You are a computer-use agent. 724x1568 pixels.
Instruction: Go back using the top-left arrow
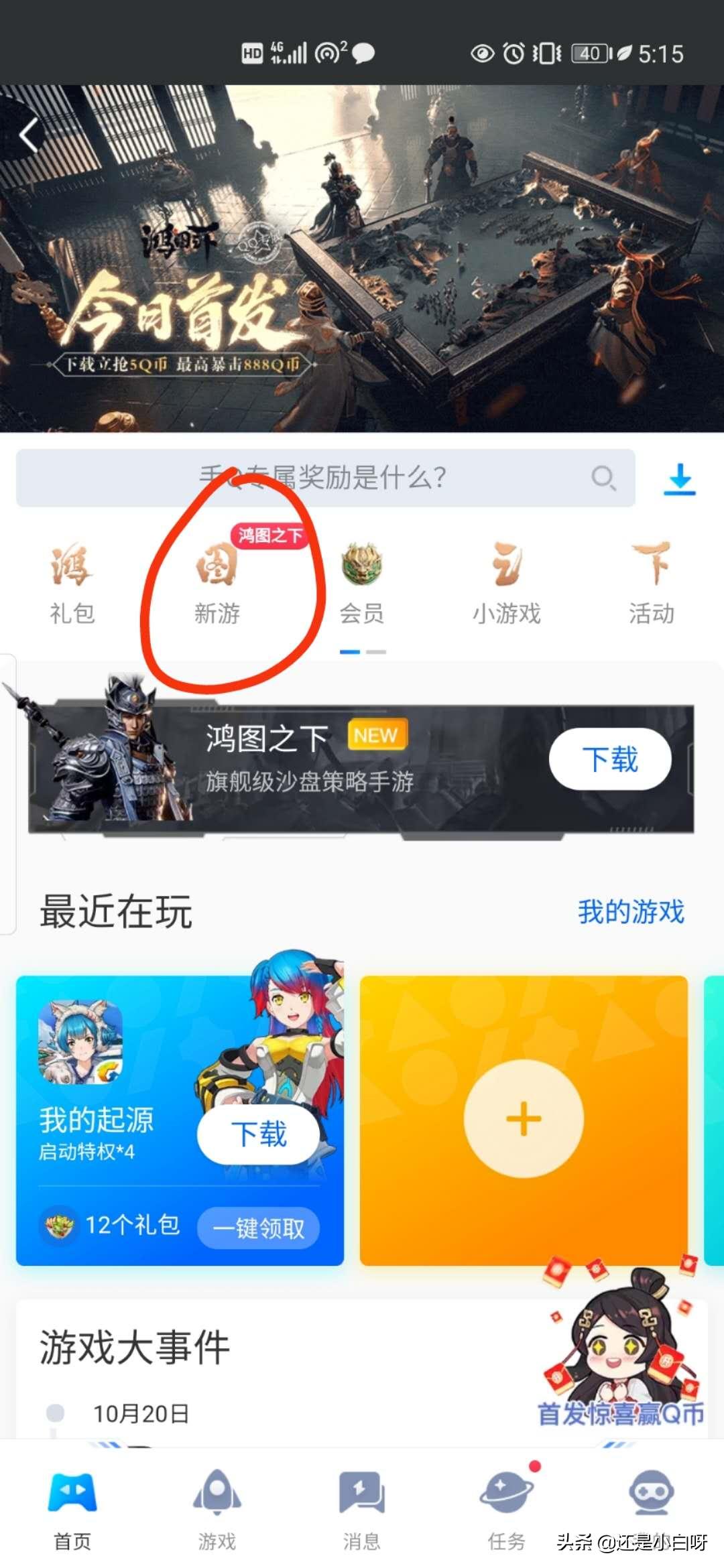click(x=28, y=136)
